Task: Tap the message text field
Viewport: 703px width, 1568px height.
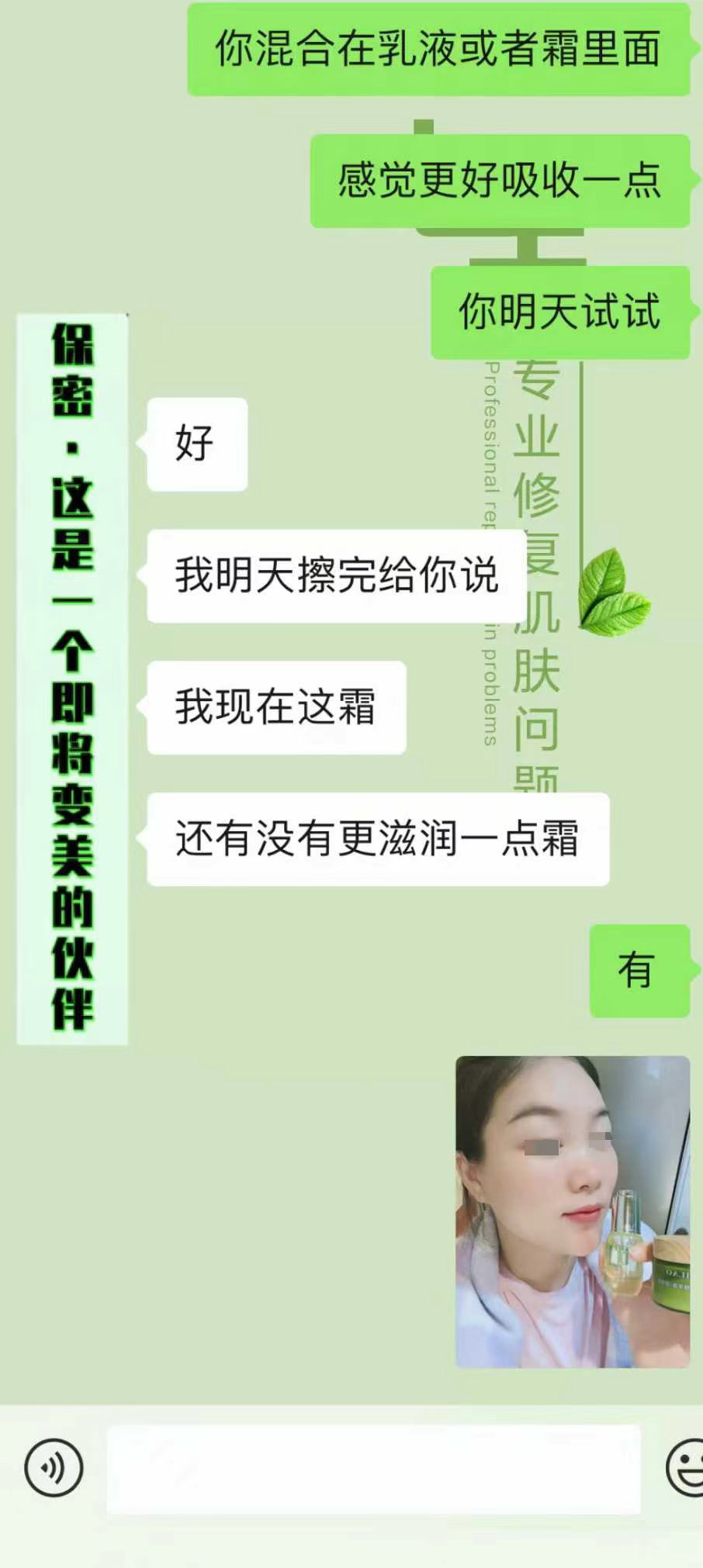Action: point(373,1469)
